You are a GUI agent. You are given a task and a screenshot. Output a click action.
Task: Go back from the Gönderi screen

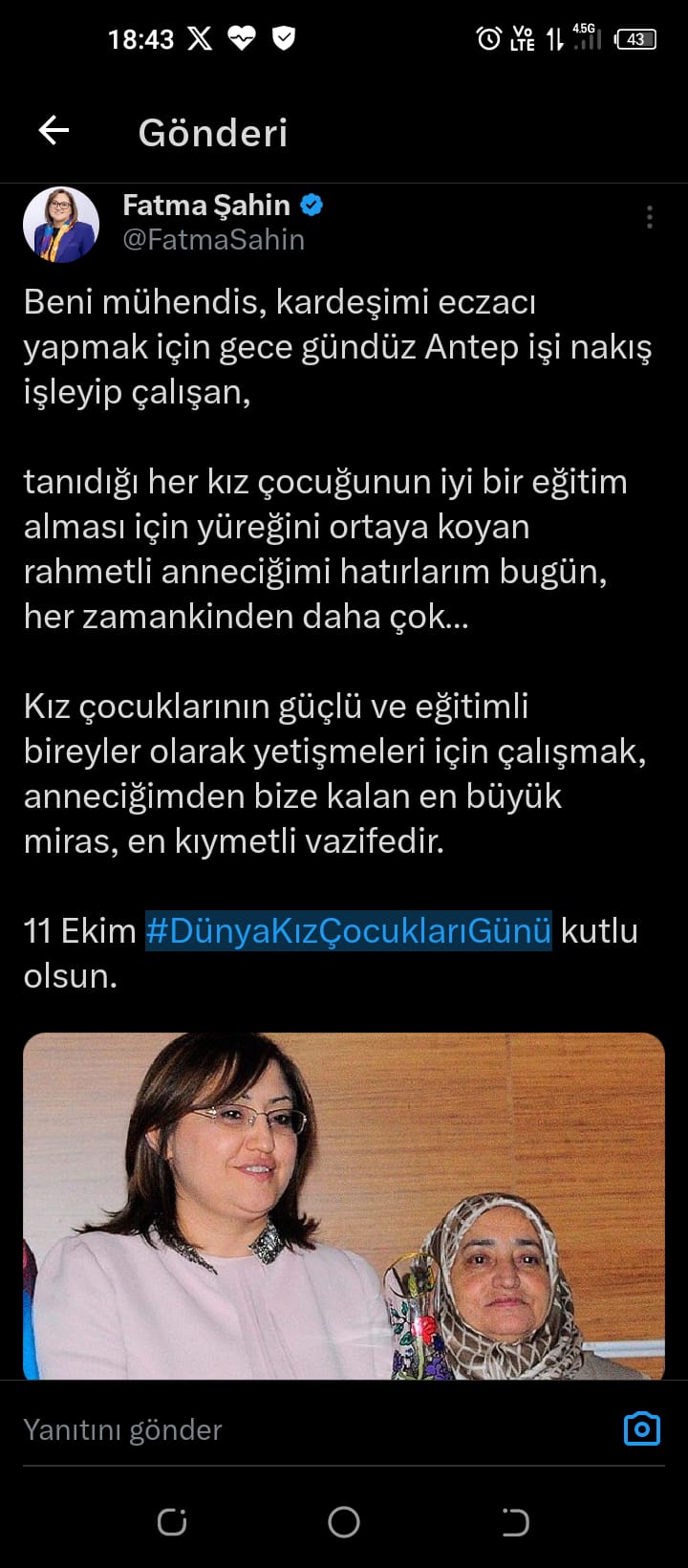click(x=54, y=131)
